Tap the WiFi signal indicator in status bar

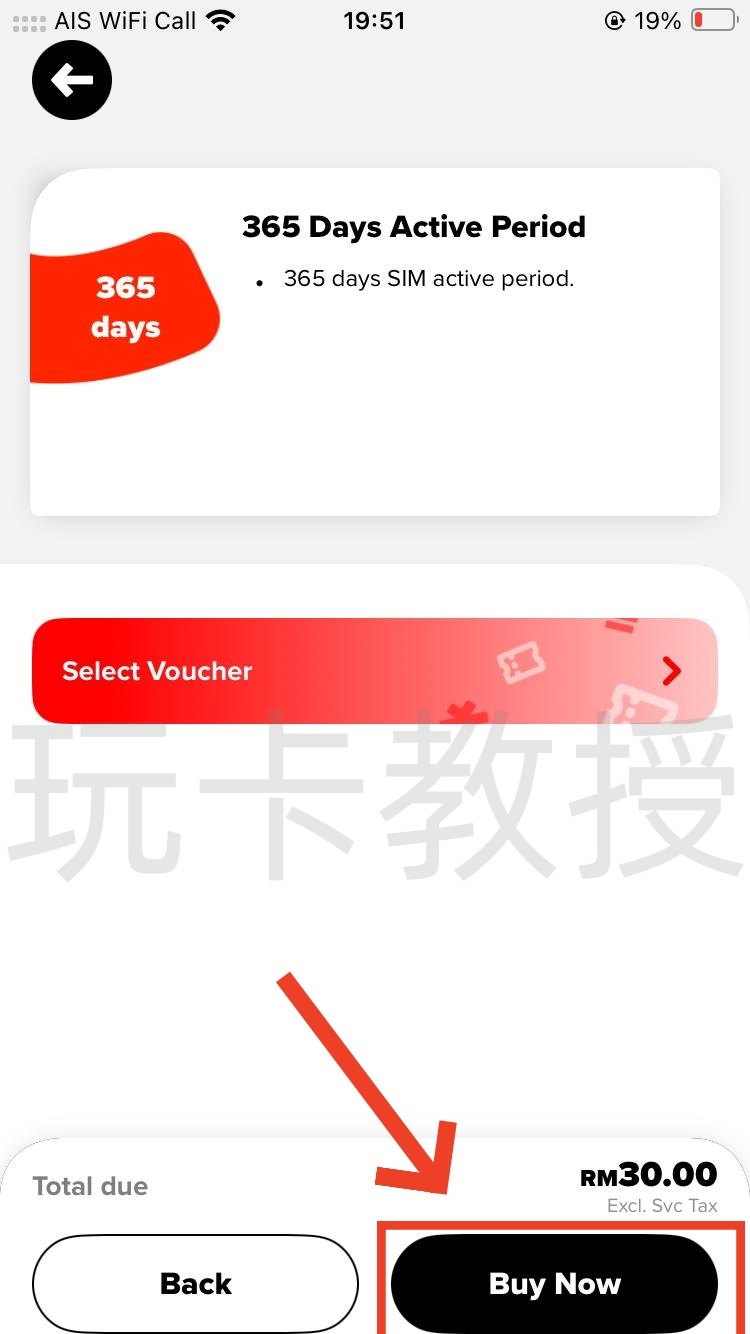[x=218, y=18]
